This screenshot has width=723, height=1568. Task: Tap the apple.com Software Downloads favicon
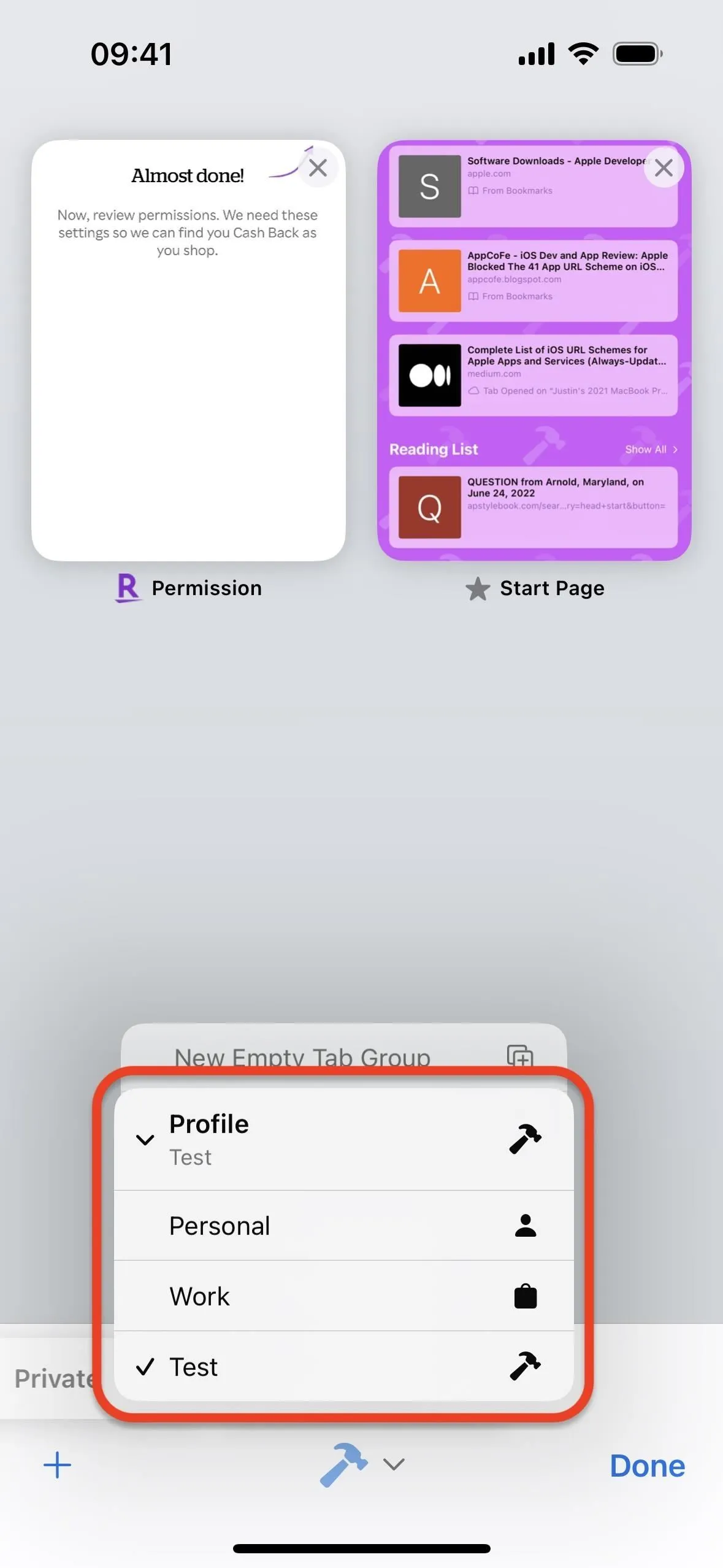coord(430,188)
